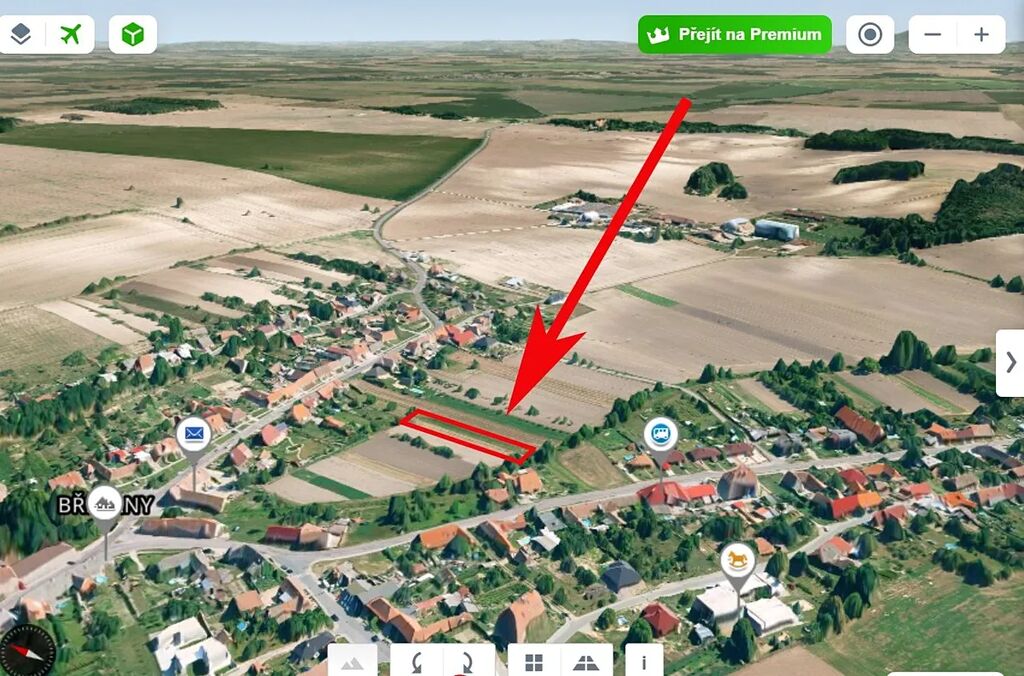Tap the mountain terrain button

pyautogui.click(x=352, y=662)
